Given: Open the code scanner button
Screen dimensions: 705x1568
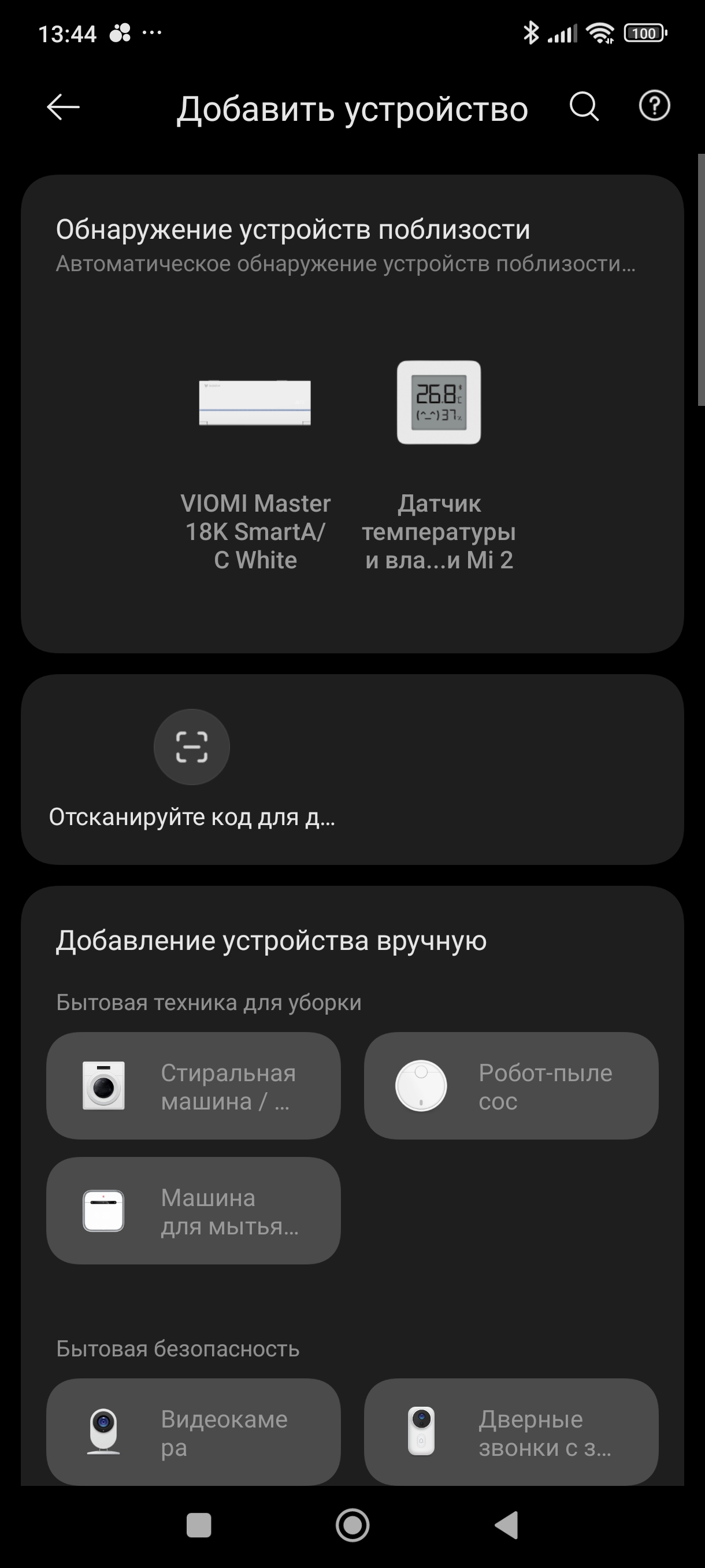Looking at the screenshot, I should point(192,747).
